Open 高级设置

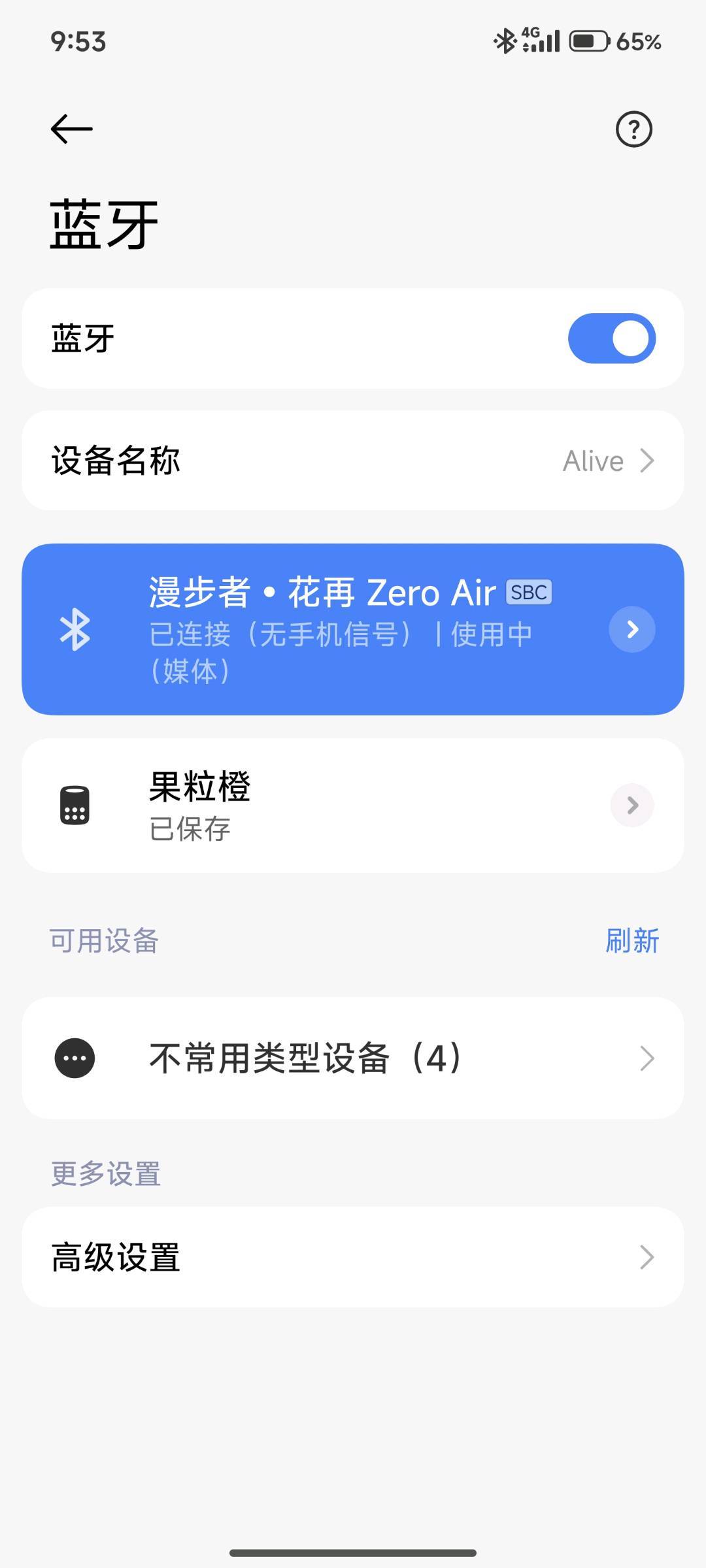[353, 1256]
